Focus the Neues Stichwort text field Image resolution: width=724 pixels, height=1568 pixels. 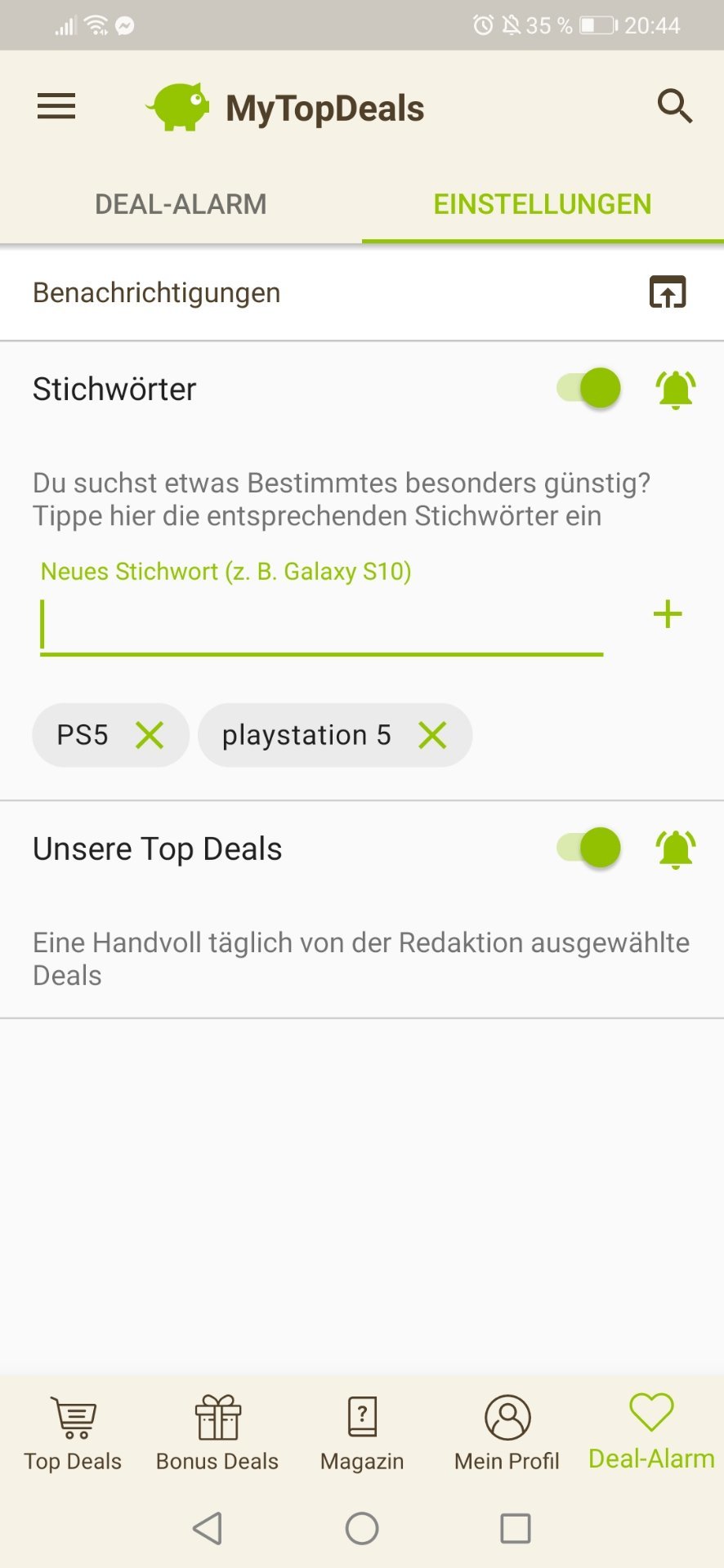321,624
